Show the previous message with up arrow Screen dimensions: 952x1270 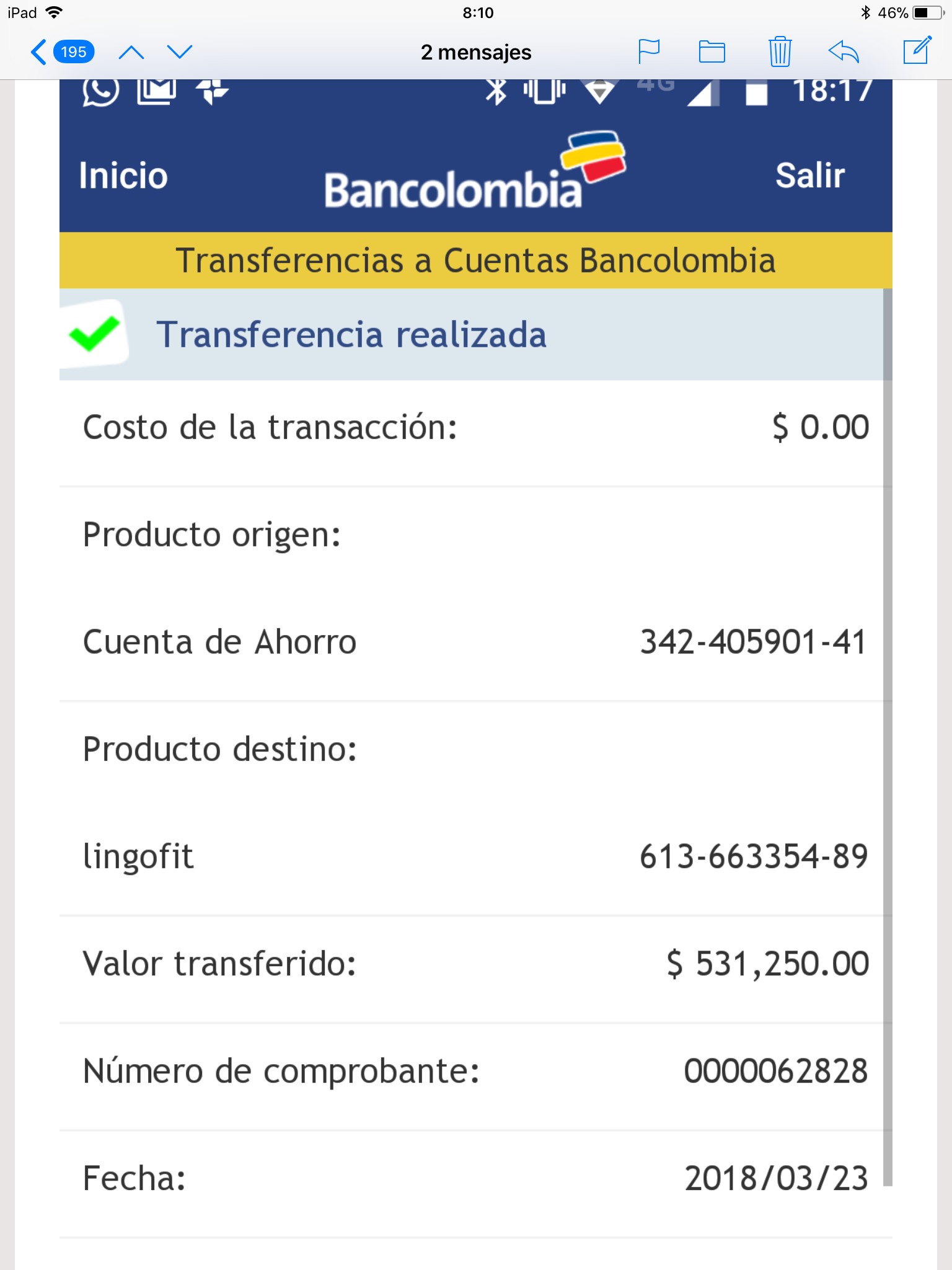click(131, 52)
